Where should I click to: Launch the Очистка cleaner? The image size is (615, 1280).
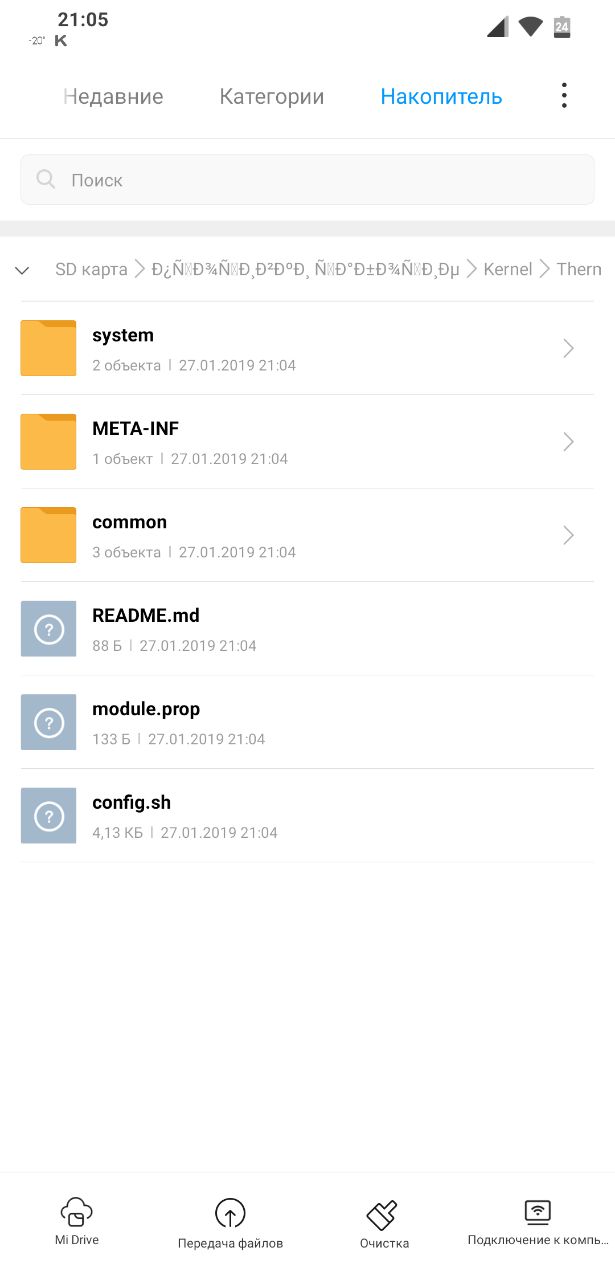[x=384, y=1224]
